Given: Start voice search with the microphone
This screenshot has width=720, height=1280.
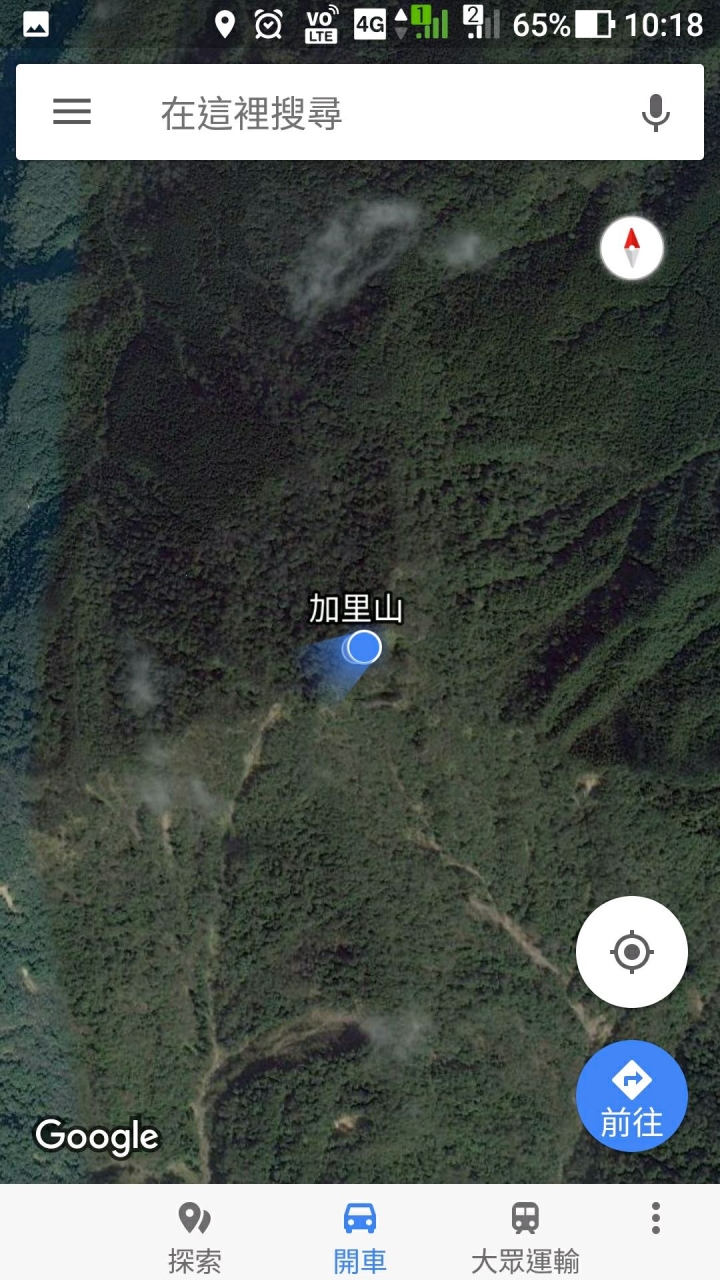Looking at the screenshot, I should (x=655, y=112).
